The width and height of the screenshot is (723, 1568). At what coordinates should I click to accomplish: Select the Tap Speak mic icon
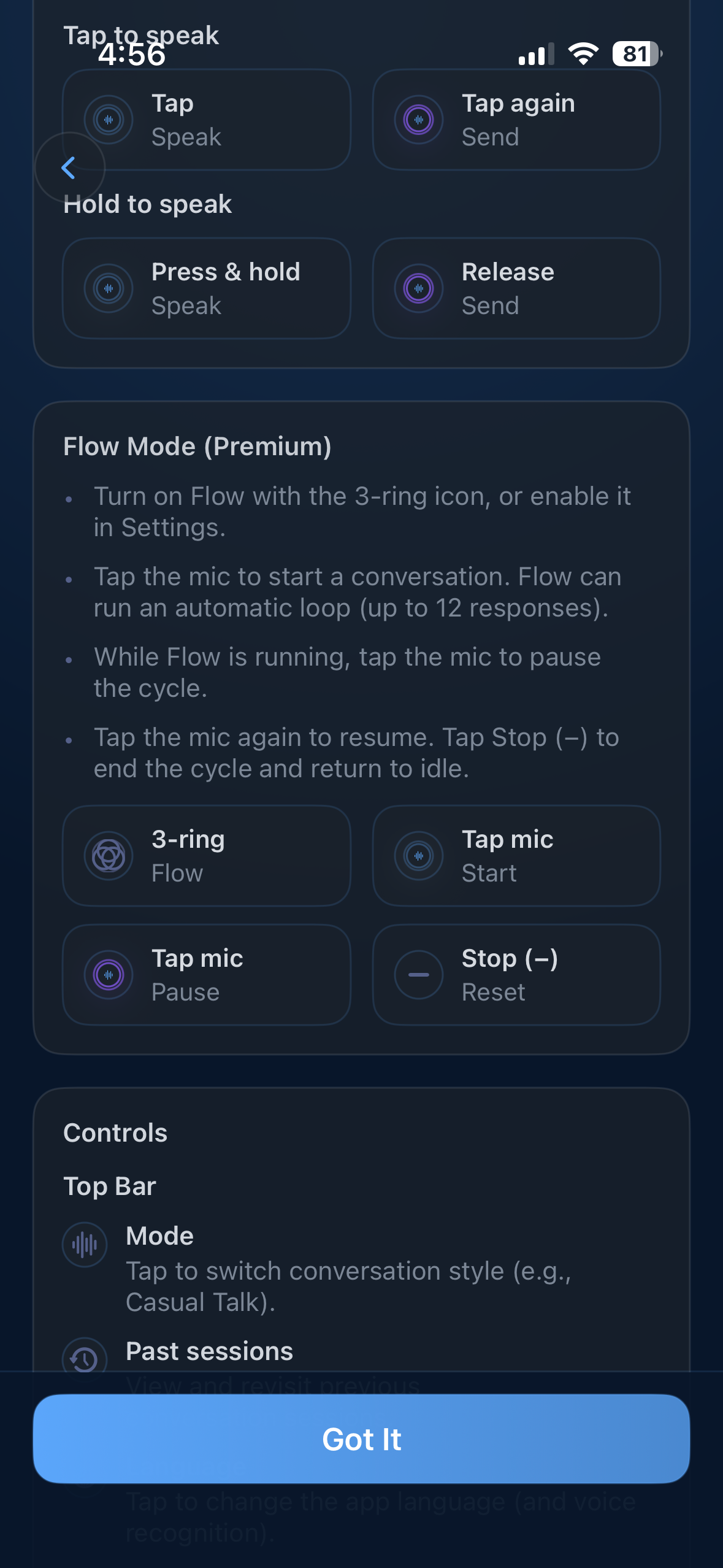pos(109,120)
